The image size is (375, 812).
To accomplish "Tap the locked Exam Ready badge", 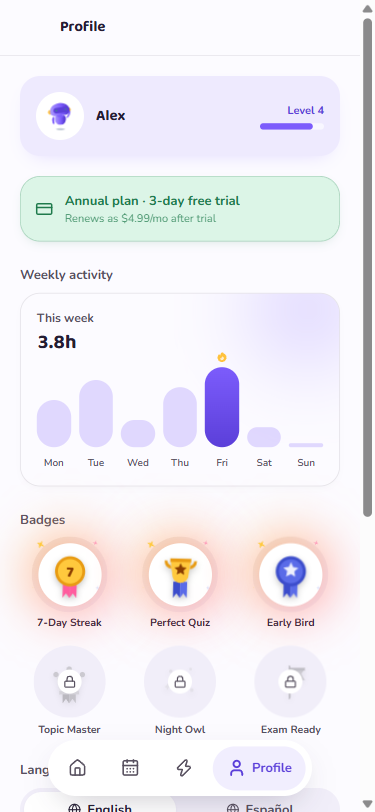I will coord(291,690).
